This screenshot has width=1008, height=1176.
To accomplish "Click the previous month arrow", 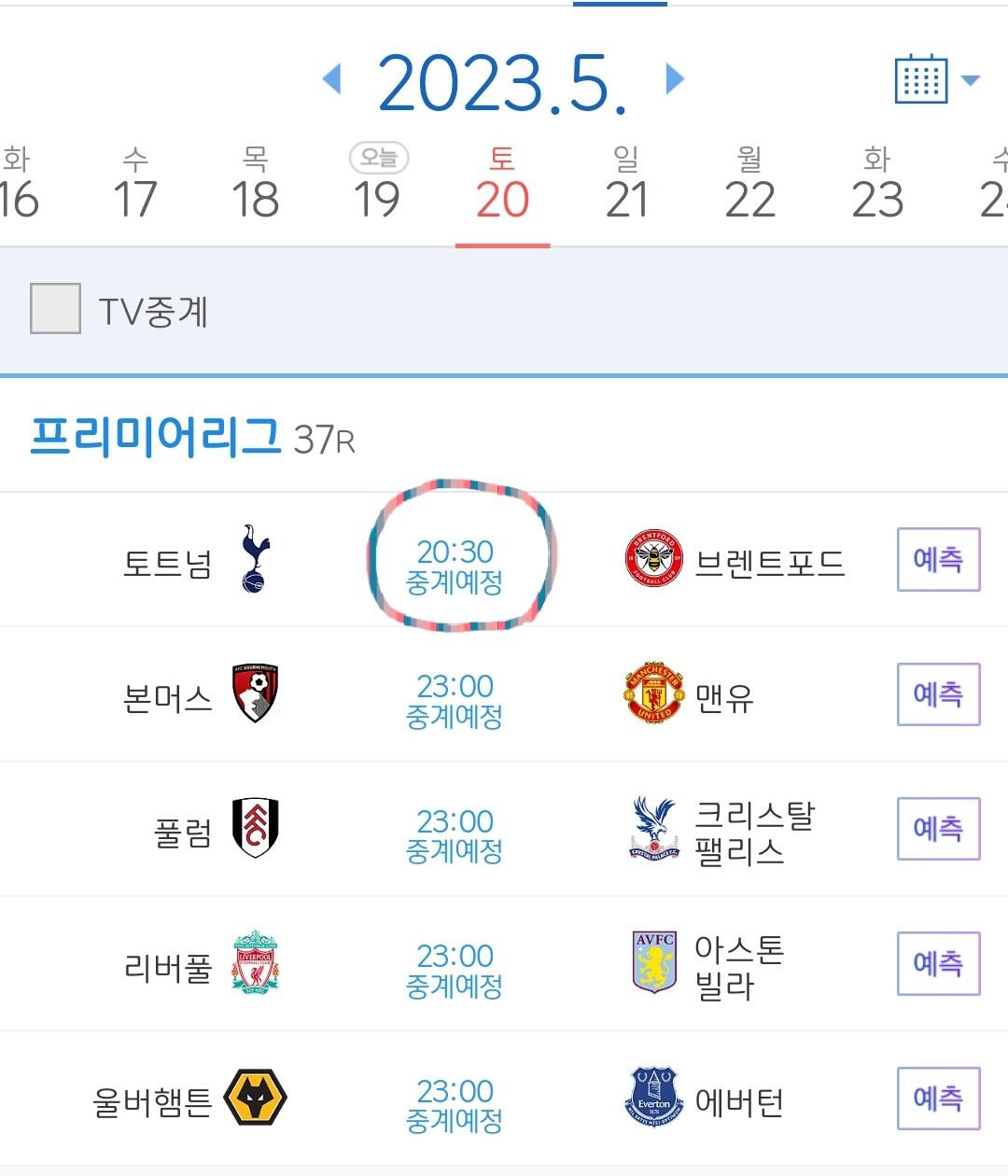I will click(331, 82).
